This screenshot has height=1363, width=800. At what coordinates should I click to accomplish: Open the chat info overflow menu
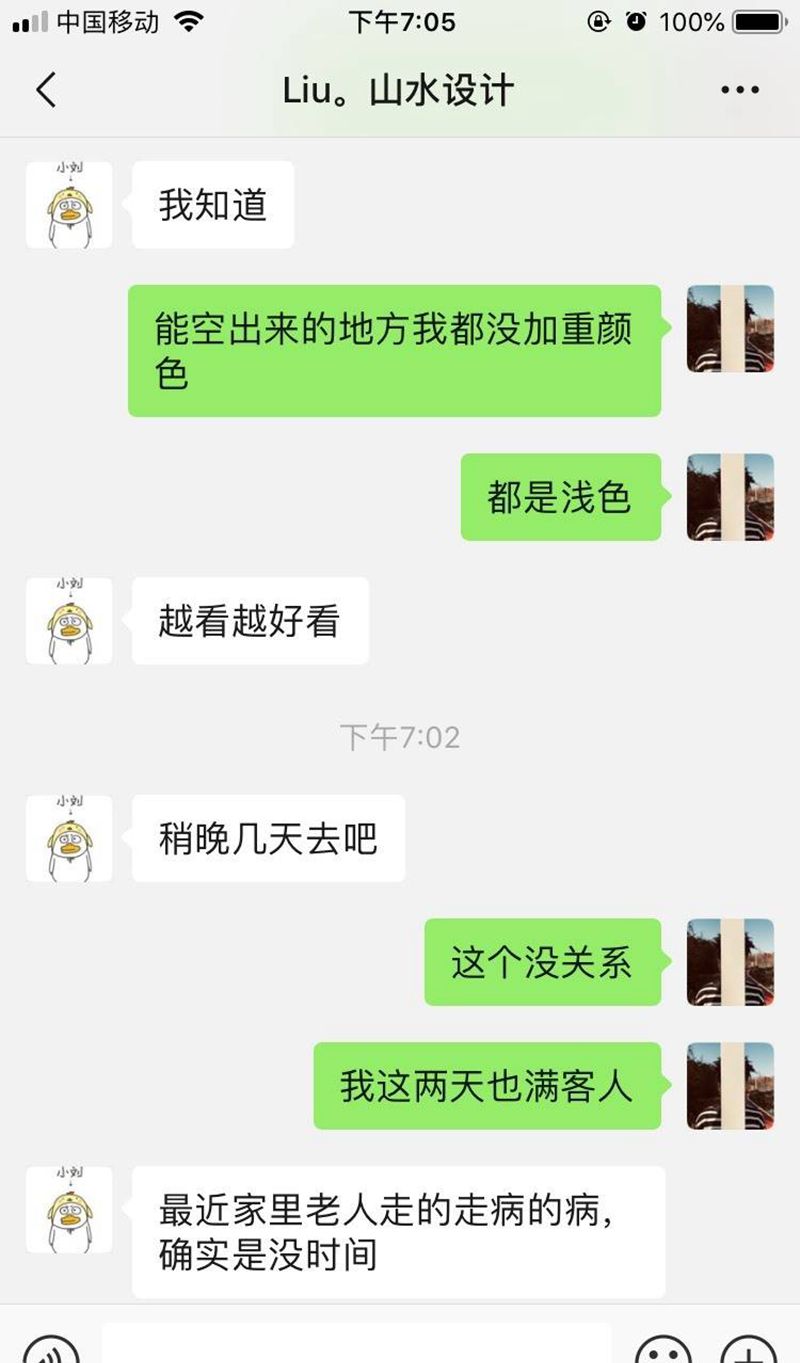739,90
